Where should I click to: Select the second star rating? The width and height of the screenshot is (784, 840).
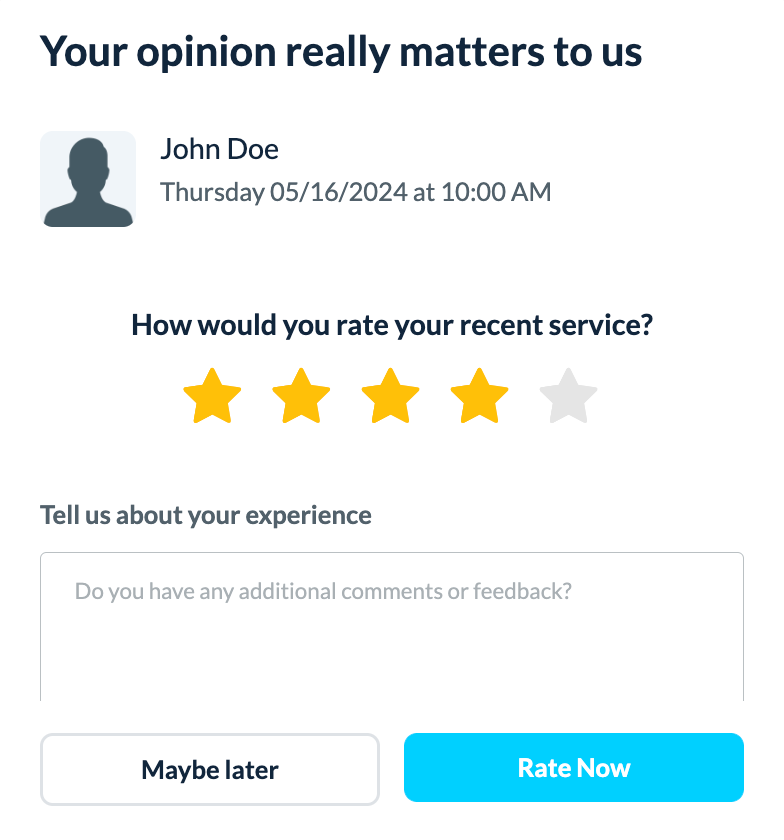[x=301, y=397]
